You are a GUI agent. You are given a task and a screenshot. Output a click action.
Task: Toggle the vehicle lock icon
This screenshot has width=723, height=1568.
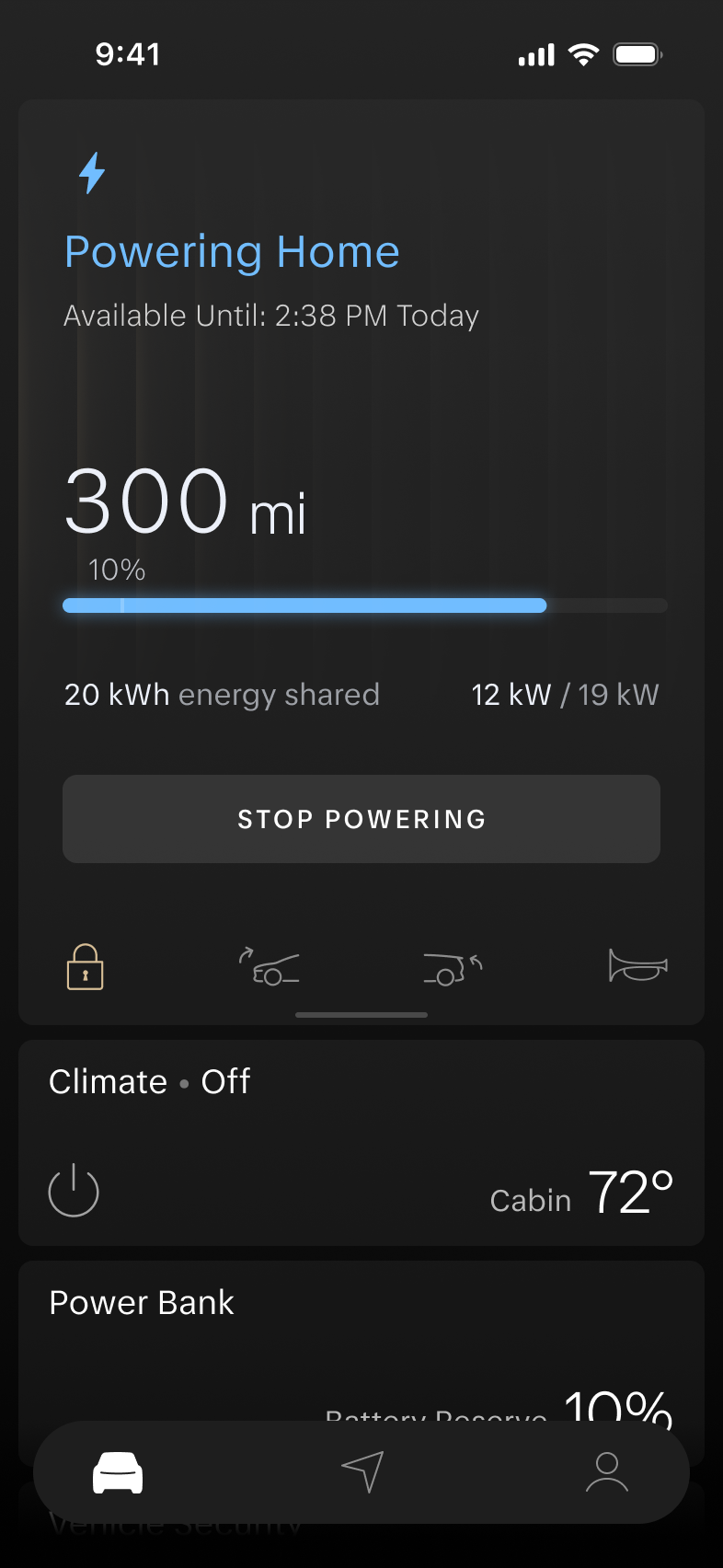(86, 967)
